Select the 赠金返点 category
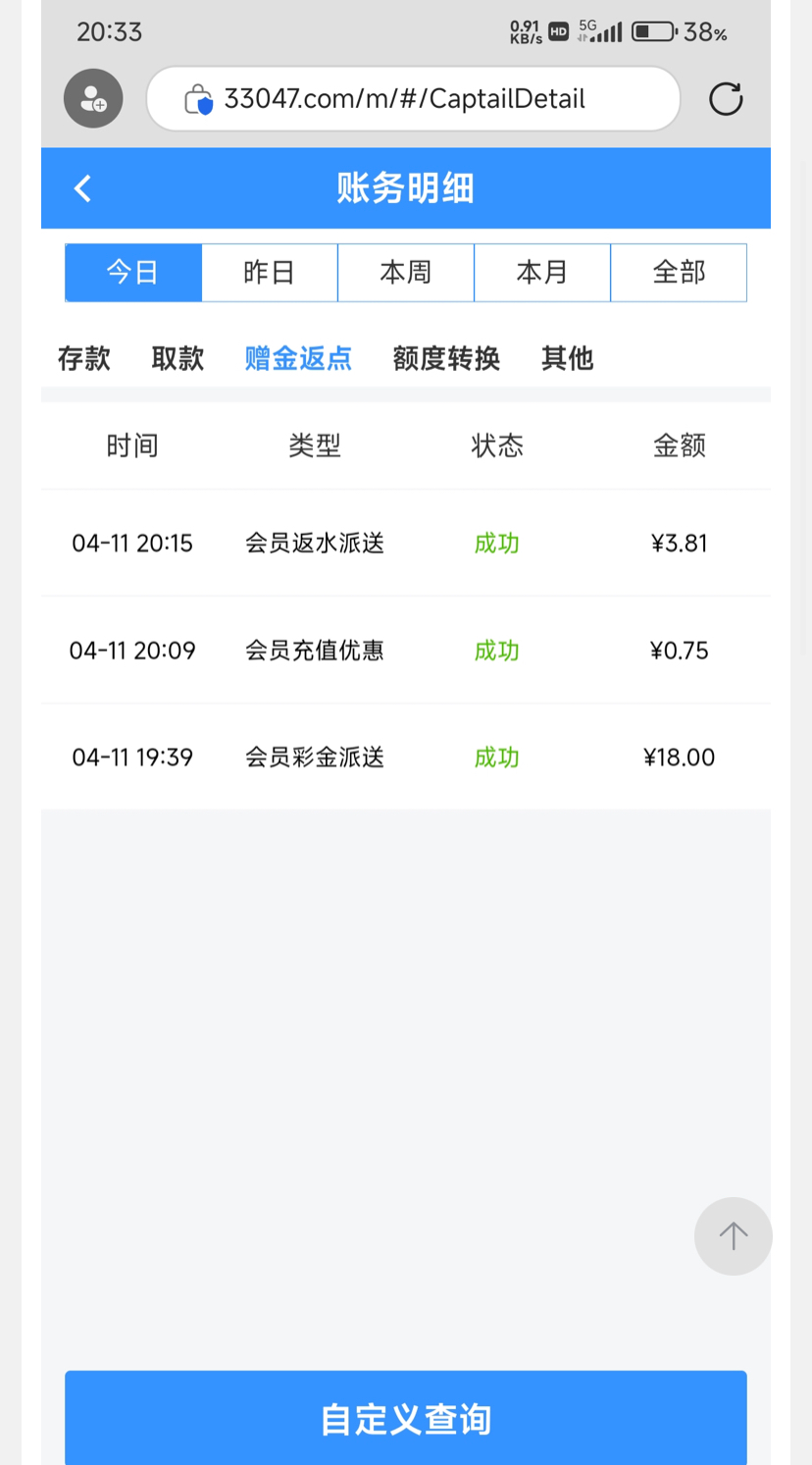 point(298,359)
